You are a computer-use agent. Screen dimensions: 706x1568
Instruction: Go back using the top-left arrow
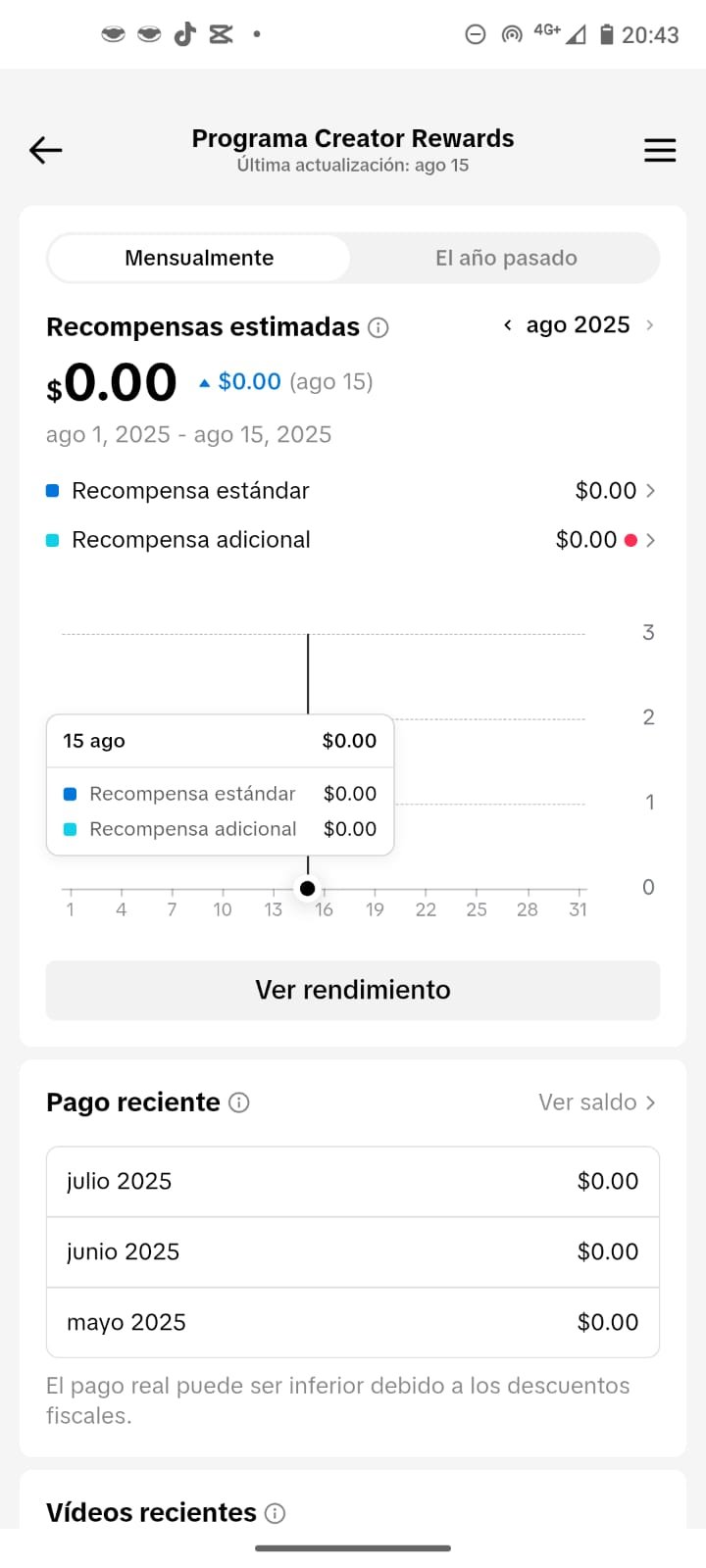click(x=45, y=150)
